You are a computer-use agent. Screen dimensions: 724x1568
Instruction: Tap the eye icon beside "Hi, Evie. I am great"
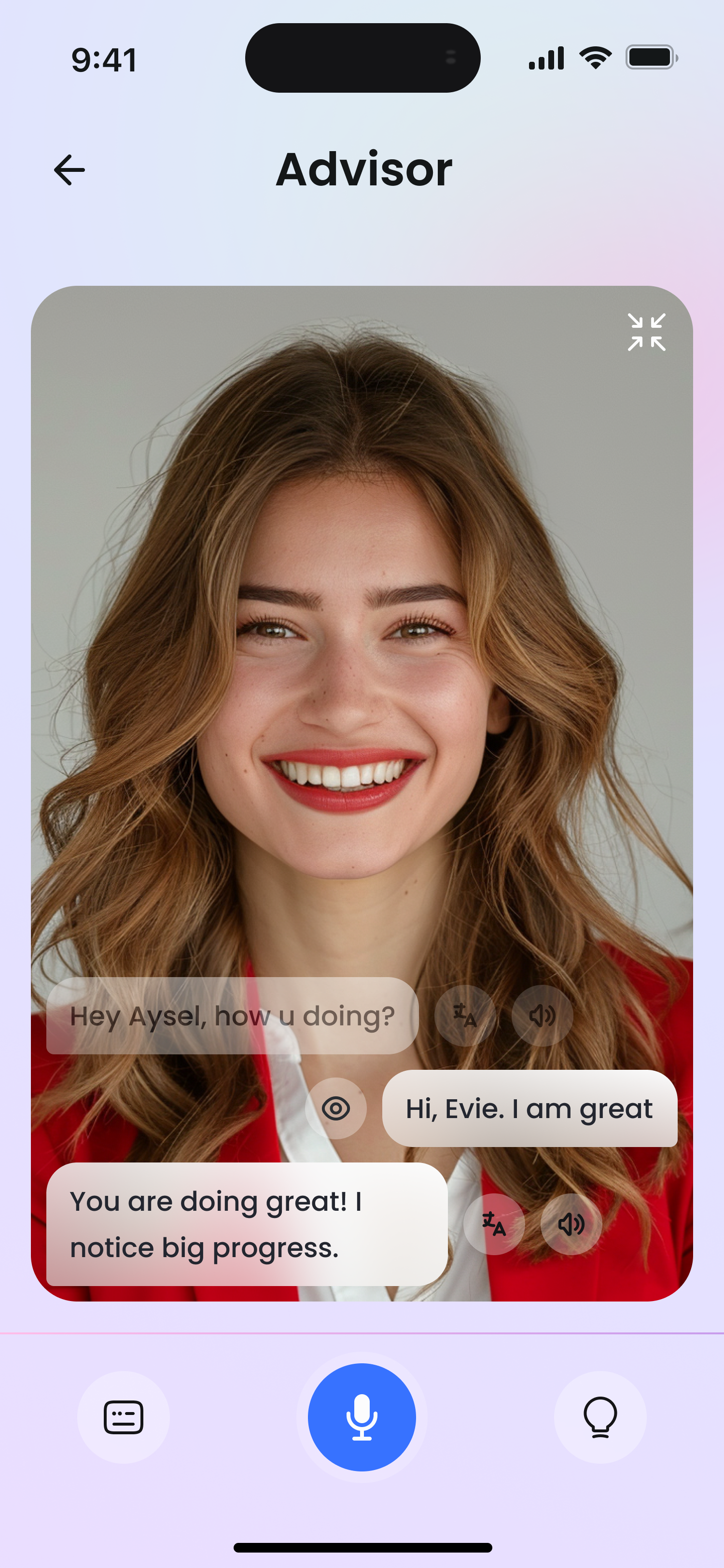click(336, 1108)
